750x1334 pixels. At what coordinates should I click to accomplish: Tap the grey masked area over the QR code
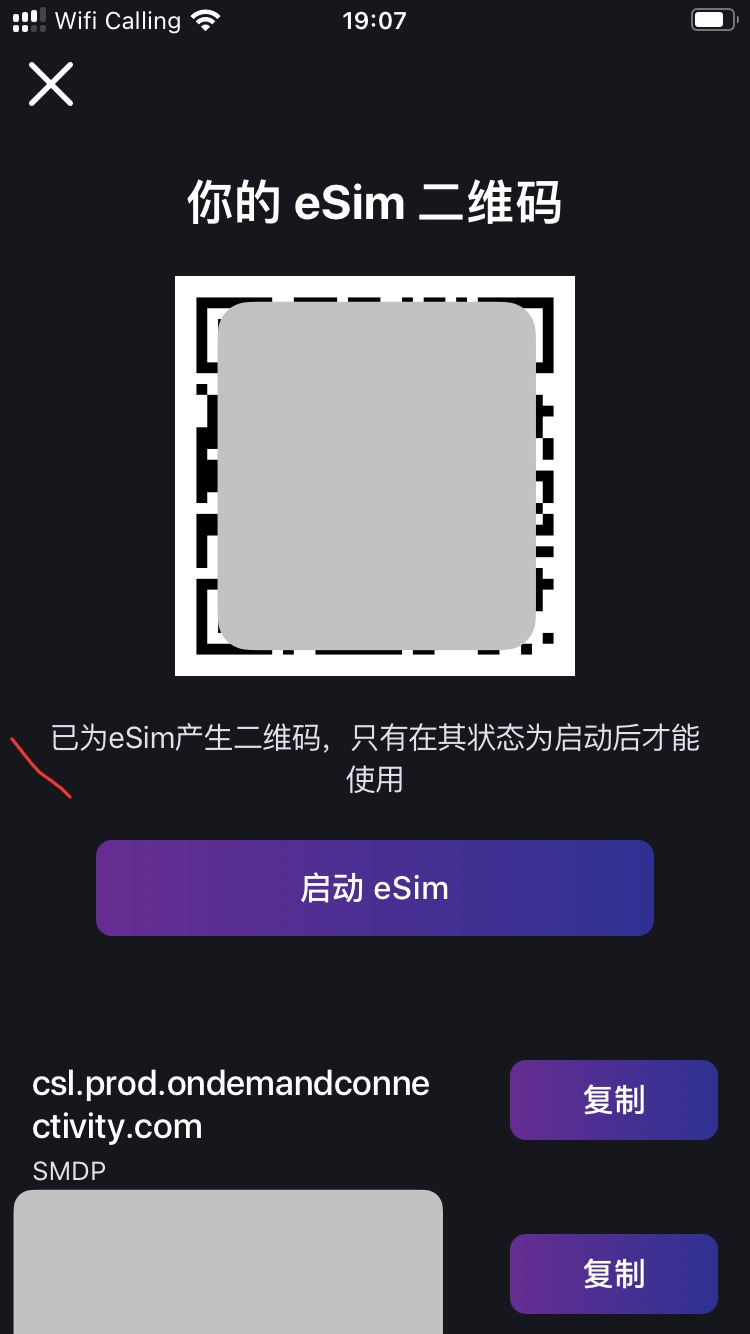tap(375, 475)
